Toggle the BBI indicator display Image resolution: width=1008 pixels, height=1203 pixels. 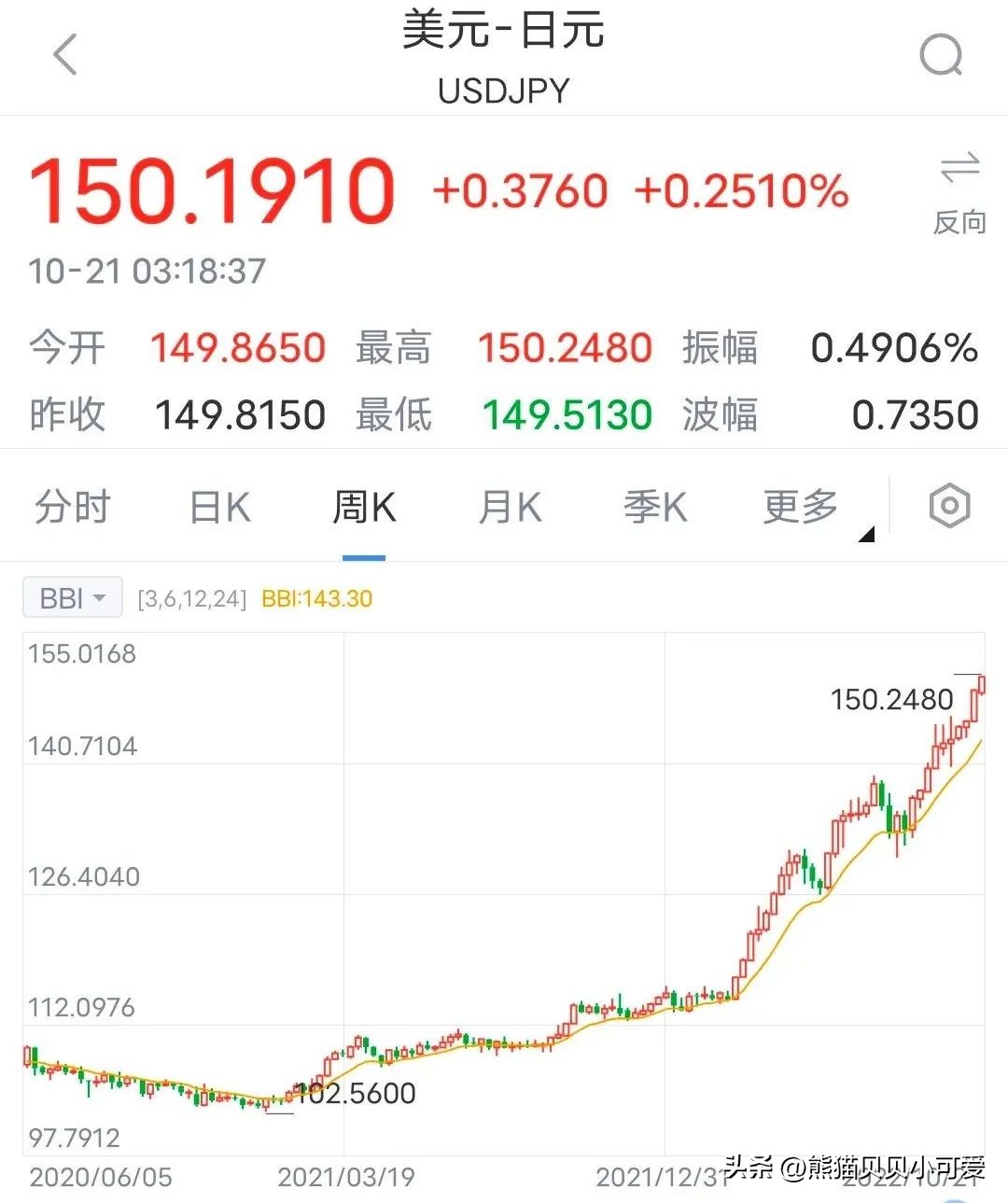(72, 596)
